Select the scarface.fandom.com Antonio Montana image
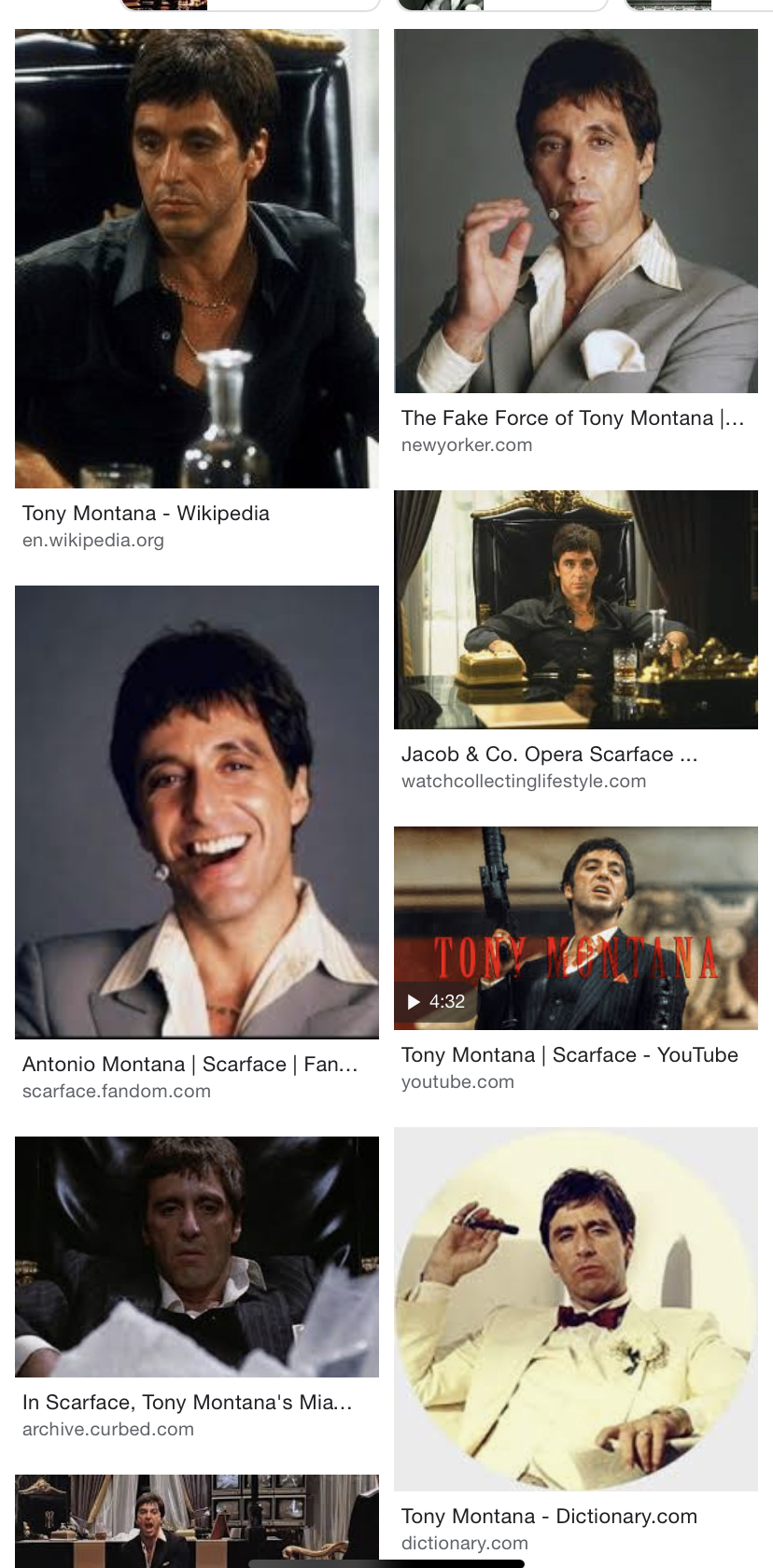Image resolution: width=773 pixels, height=1568 pixels. [x=196, y=812]
